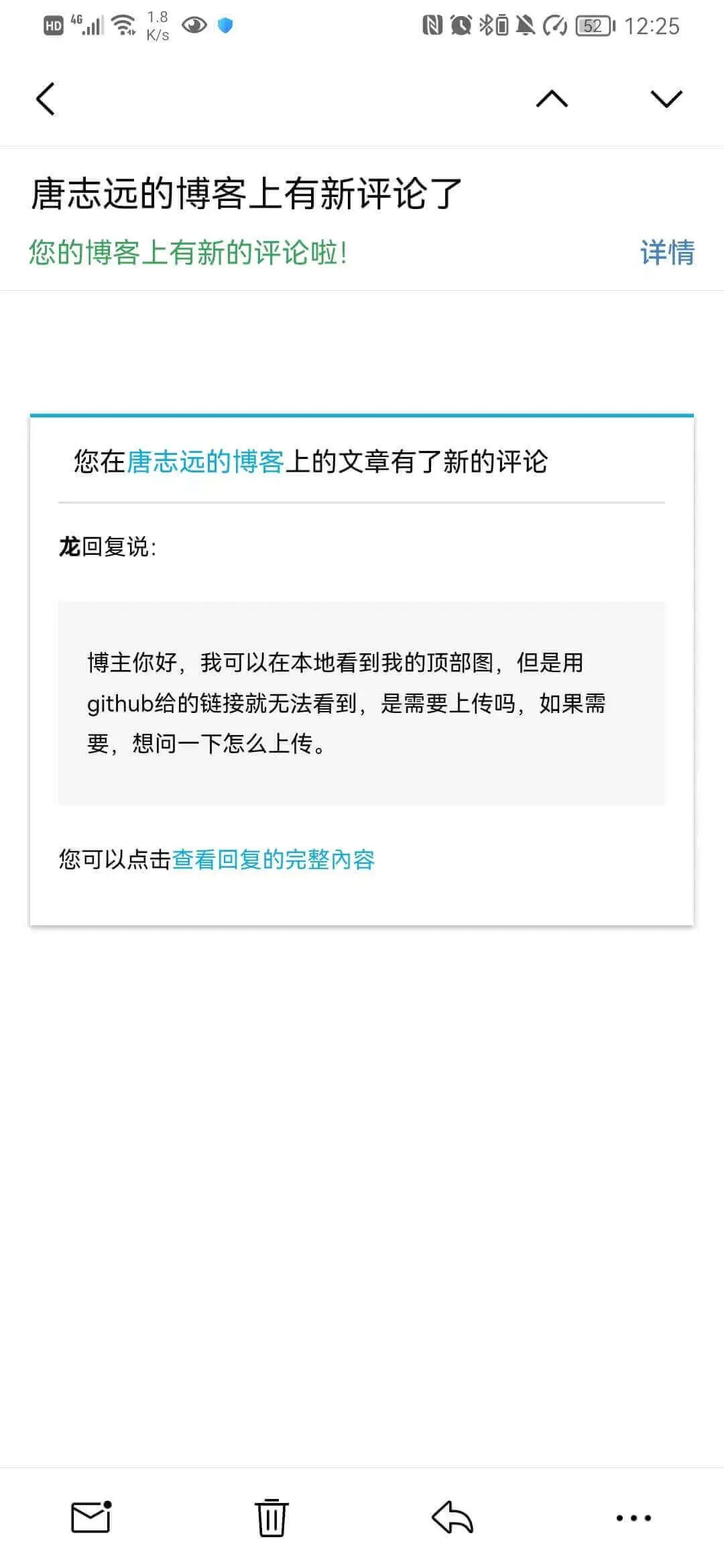This screenshot has width=724, height=1568.
Task: Open 查看回复的完整內容 link
Action: point(274,859)
